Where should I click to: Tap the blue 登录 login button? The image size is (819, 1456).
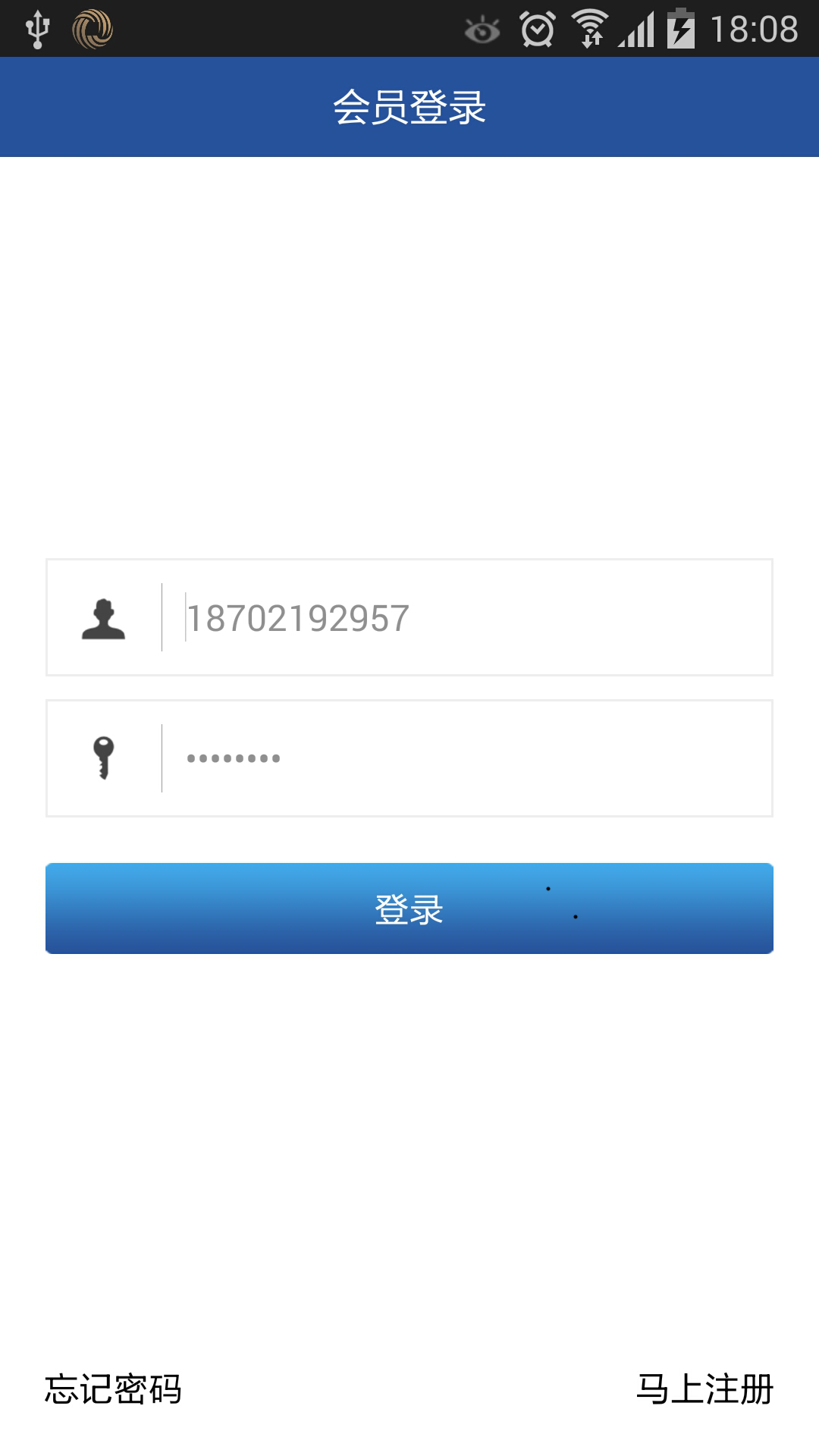[x=409, y=908]
